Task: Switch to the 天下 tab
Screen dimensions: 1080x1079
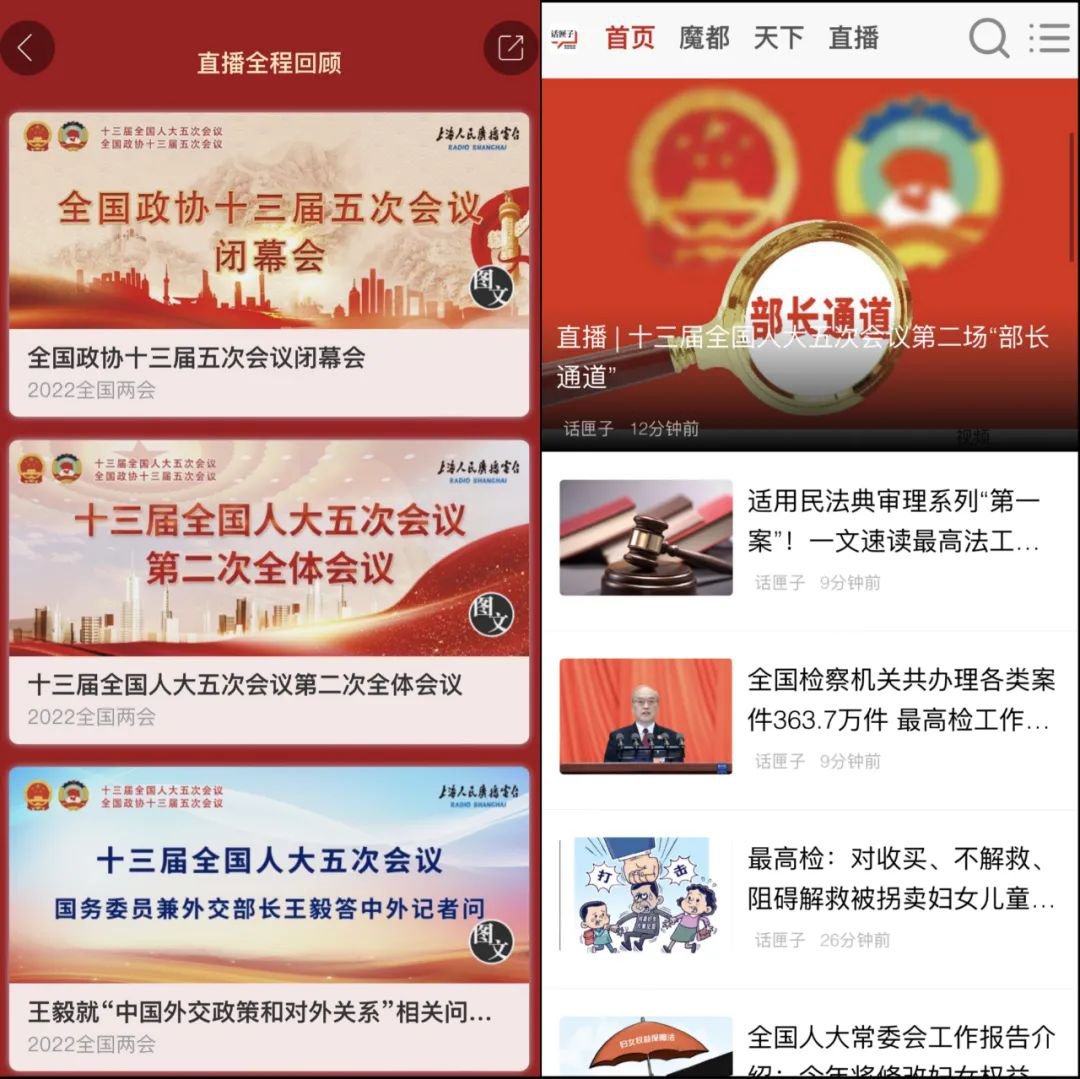Action: (778, 38)
